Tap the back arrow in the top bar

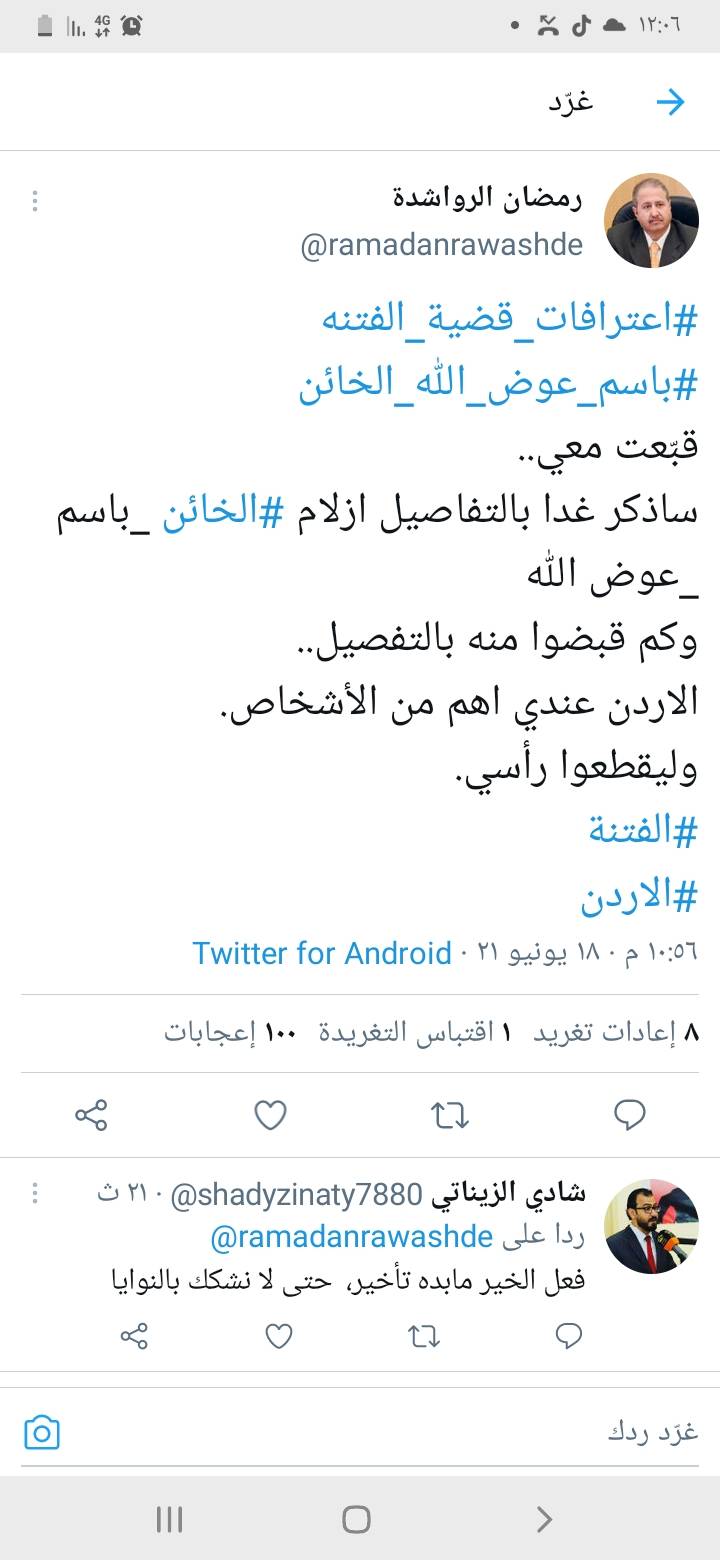(670, 102)
